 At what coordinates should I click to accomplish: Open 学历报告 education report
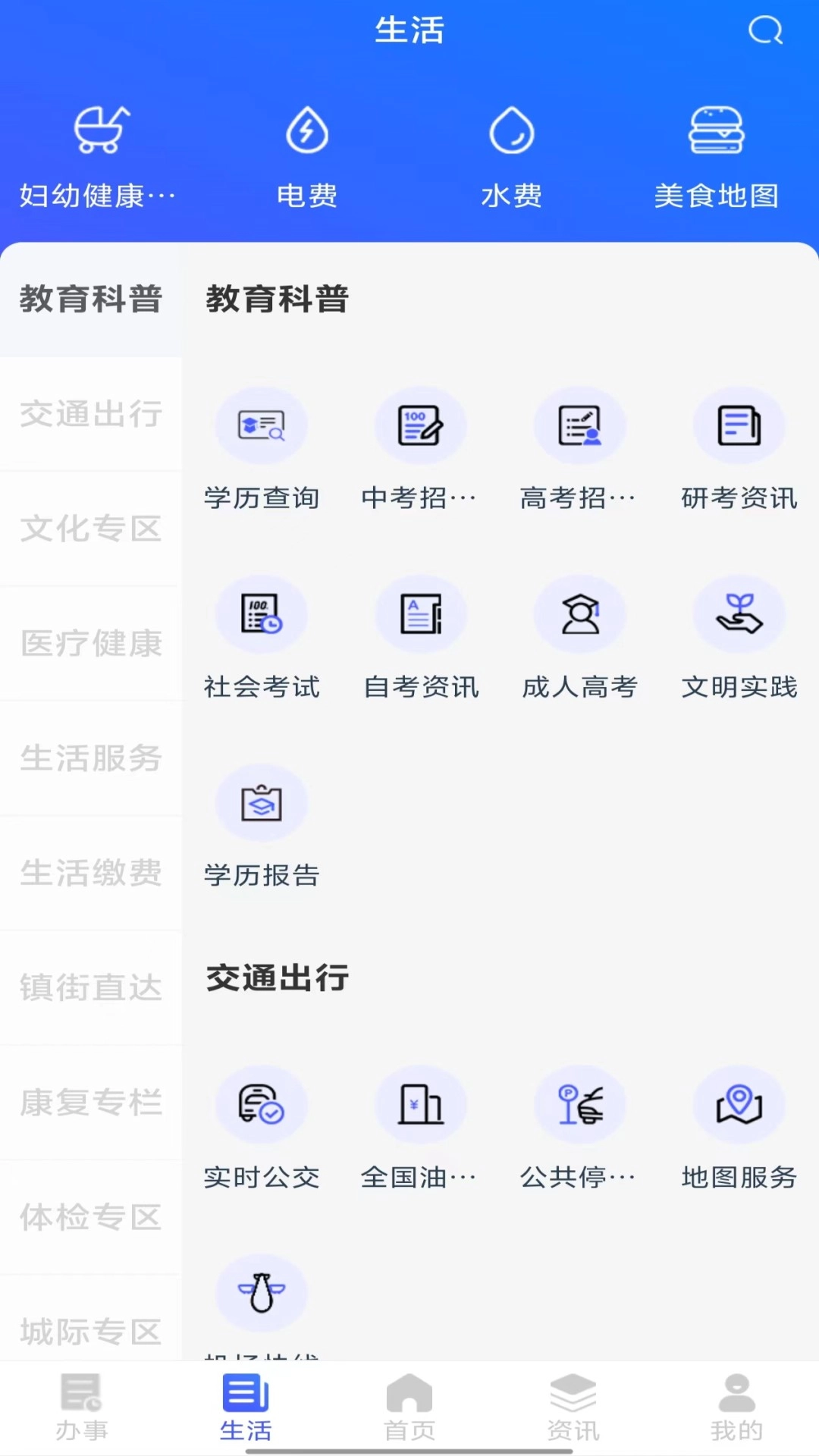262,827
